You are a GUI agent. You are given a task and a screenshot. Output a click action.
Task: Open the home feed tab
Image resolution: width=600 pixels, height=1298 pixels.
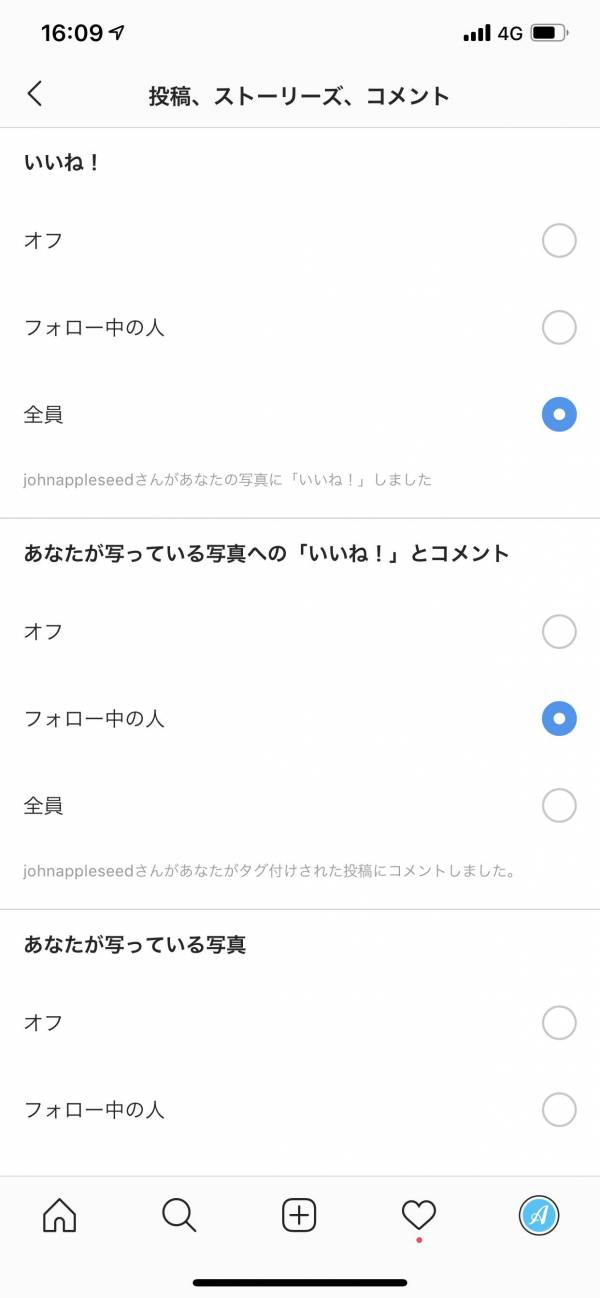[59, 1216]
